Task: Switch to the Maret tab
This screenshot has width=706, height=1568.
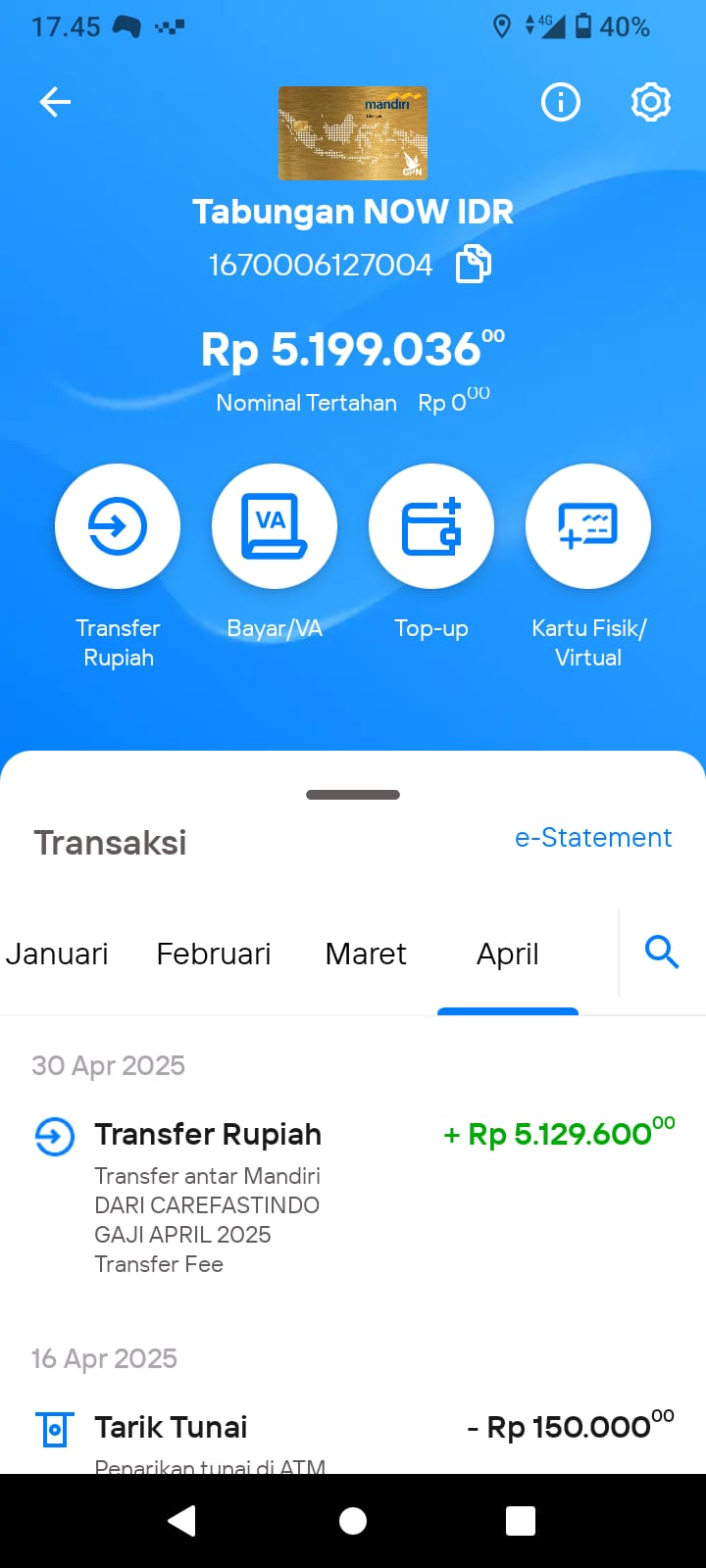Action: [x=366, y=954]
